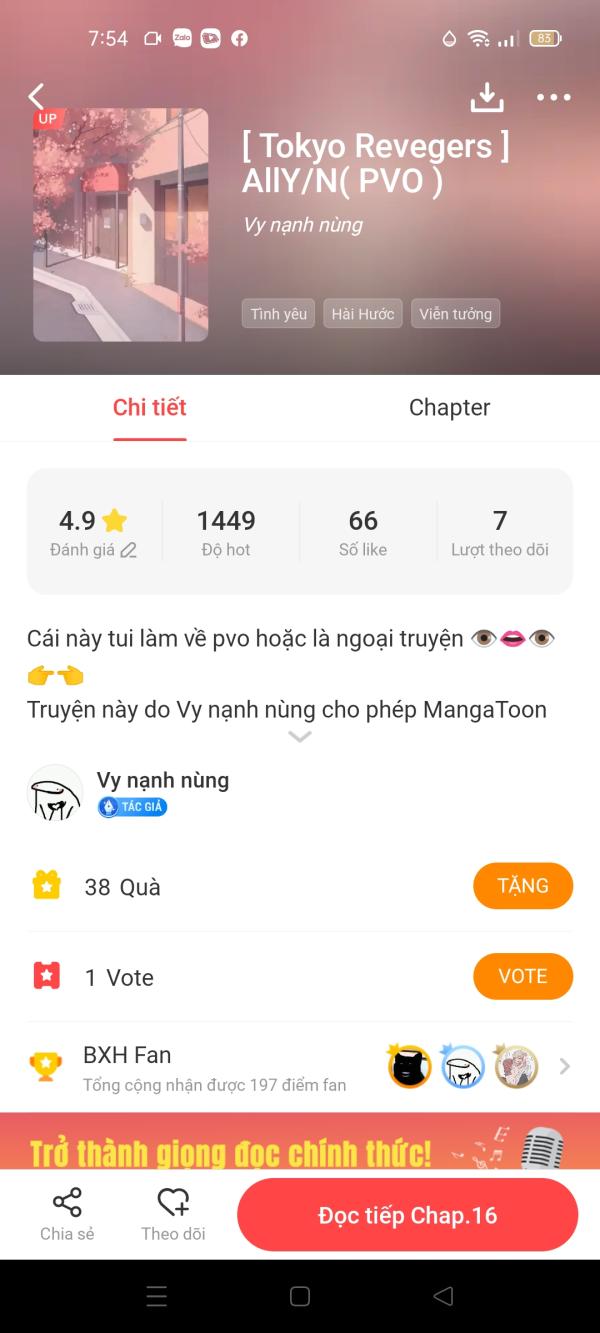Share this story via Chia sẻ
This screenshot has width=600, height=1333.
click(67, 1215)
